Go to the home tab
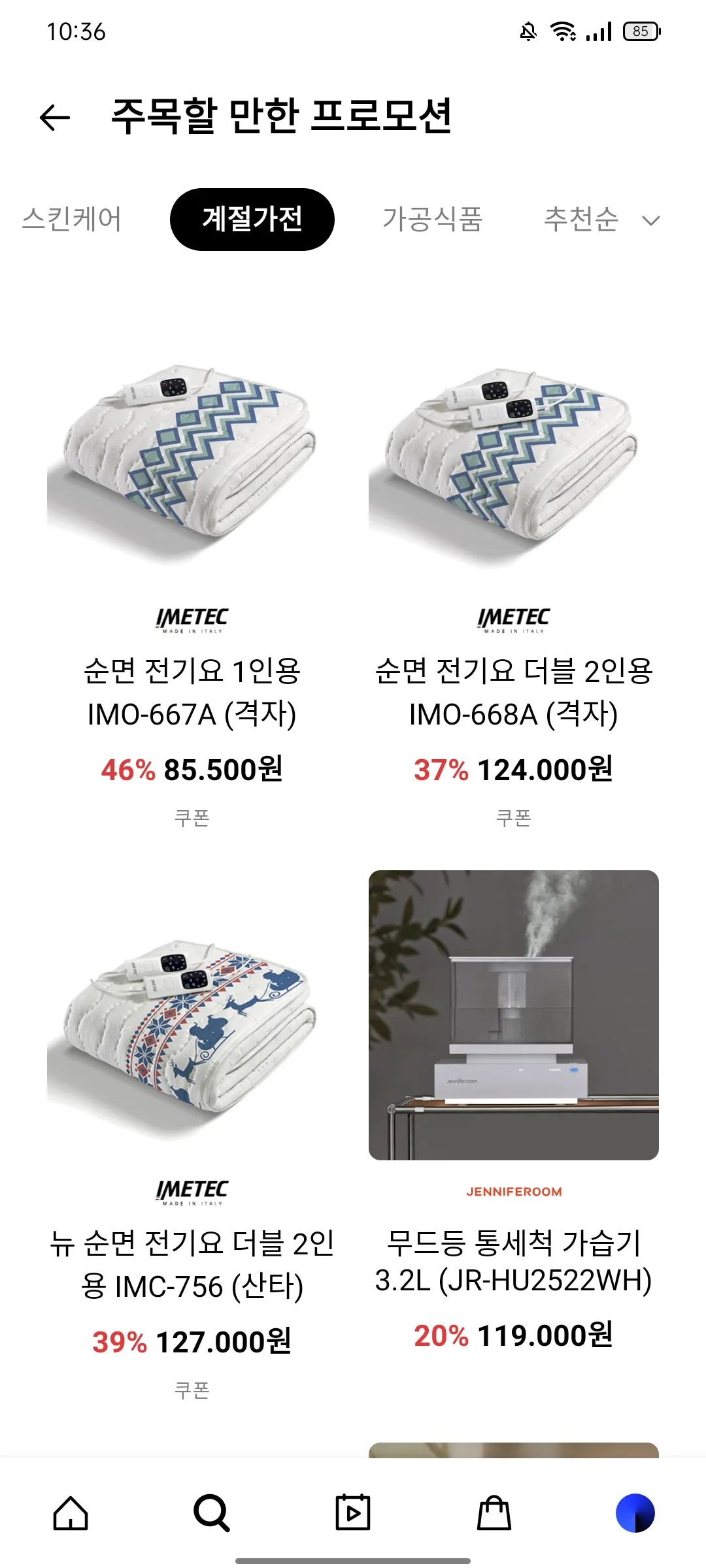 tap(71, 1512)
